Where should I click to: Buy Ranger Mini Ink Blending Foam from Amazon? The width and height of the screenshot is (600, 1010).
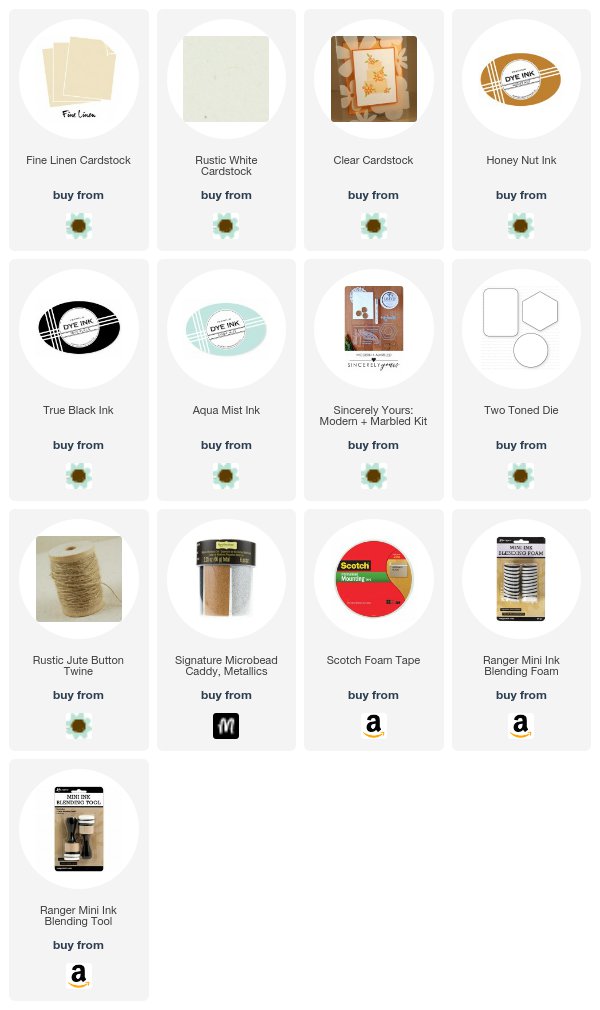coord(521,726)
